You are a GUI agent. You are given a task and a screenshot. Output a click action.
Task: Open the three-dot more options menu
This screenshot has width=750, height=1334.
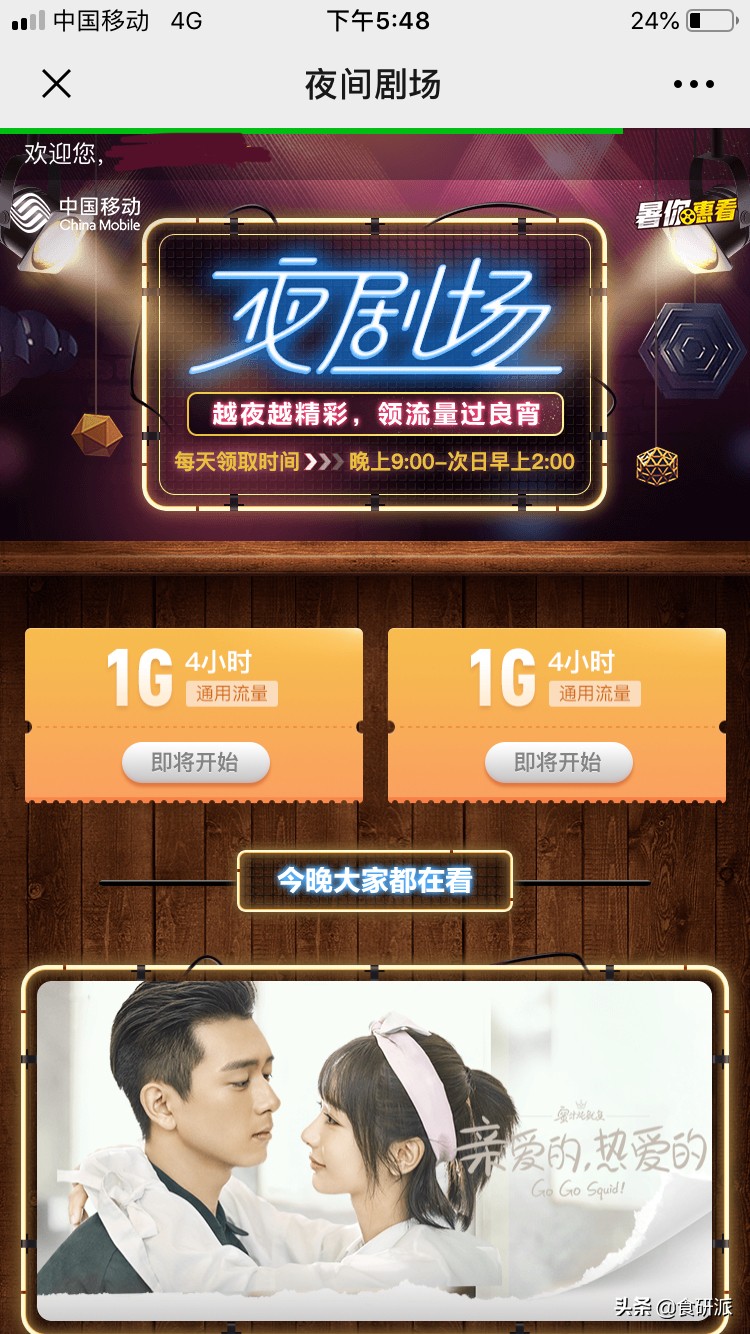point(693,84)
